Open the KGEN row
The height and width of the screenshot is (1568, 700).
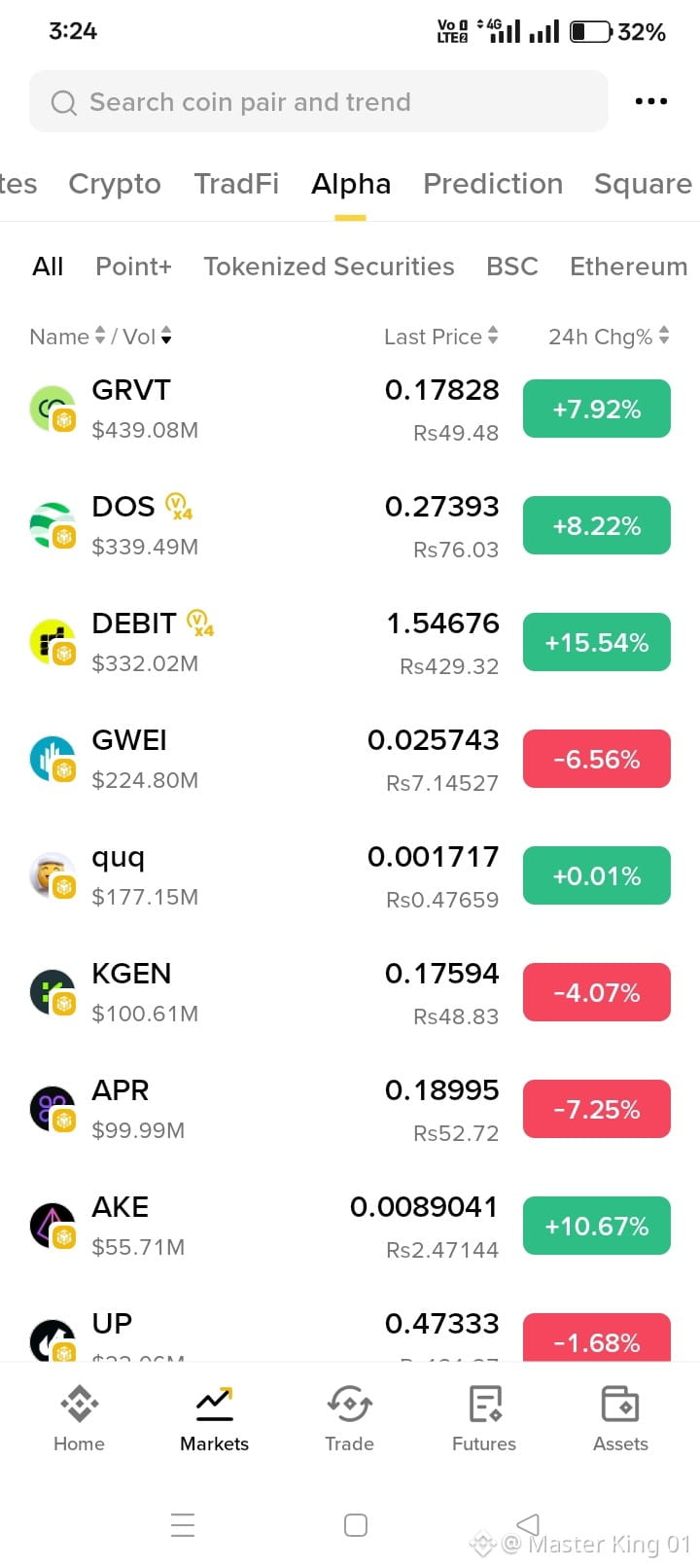350,992
